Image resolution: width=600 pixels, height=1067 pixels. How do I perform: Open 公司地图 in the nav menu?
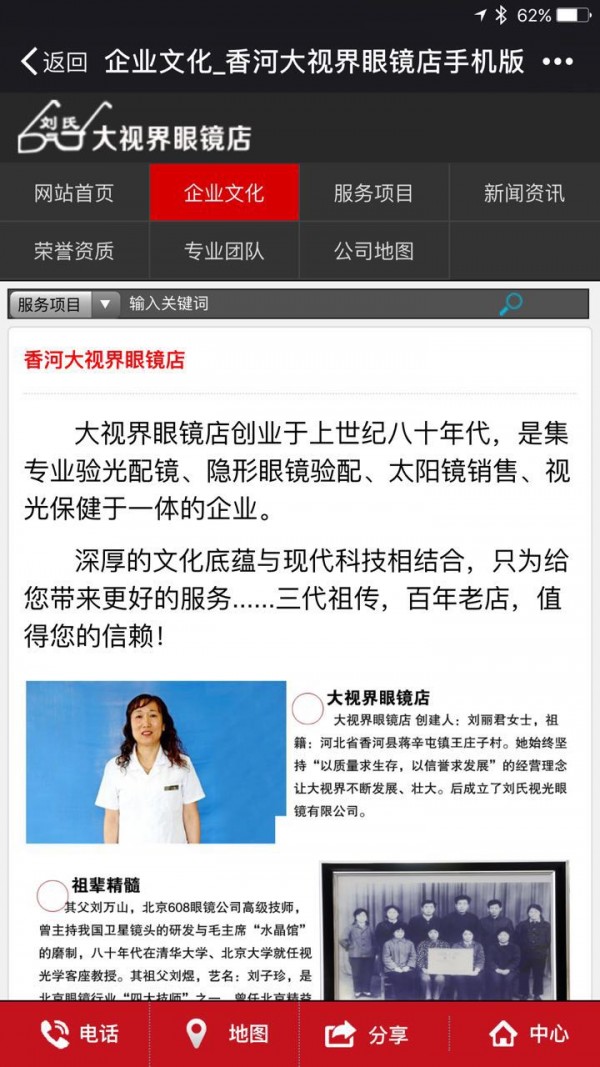pyautogui.click(x=374, y=251)
